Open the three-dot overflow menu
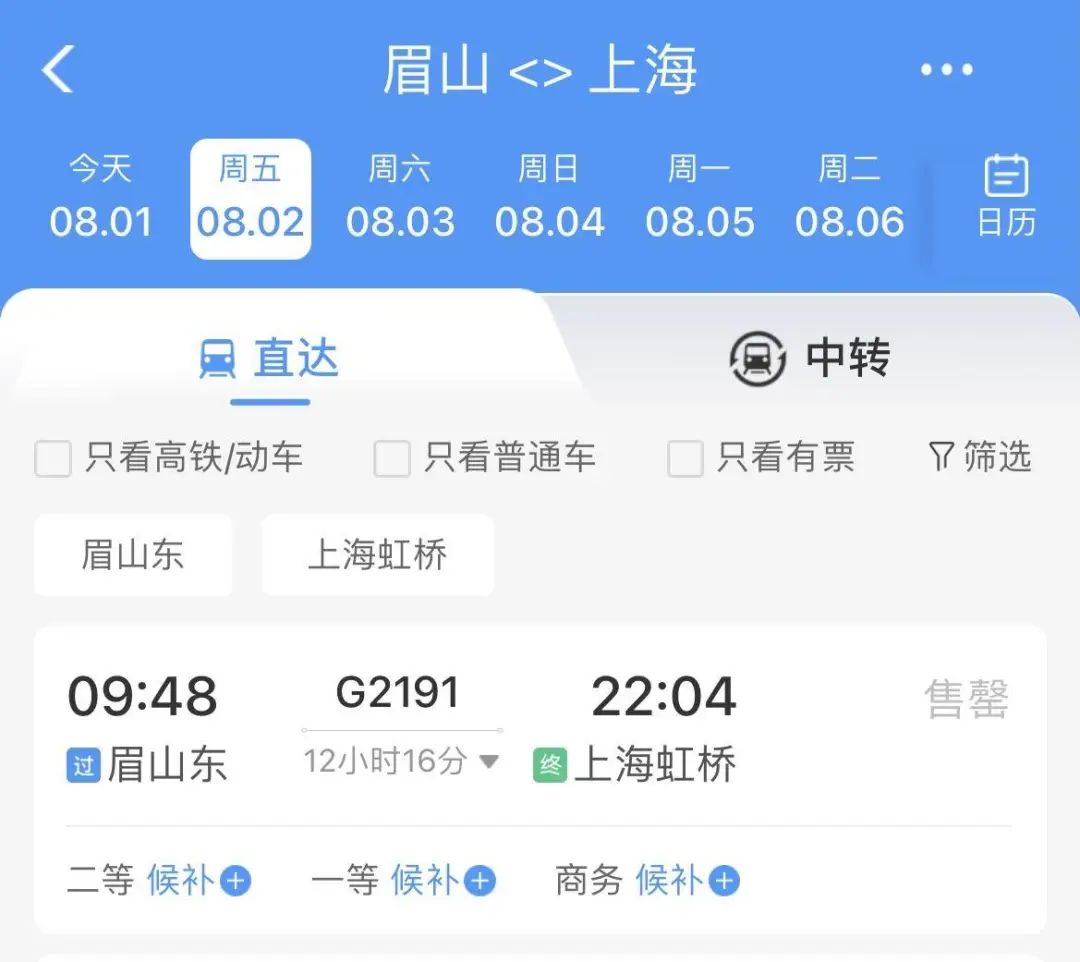 (x=946, y=70)
